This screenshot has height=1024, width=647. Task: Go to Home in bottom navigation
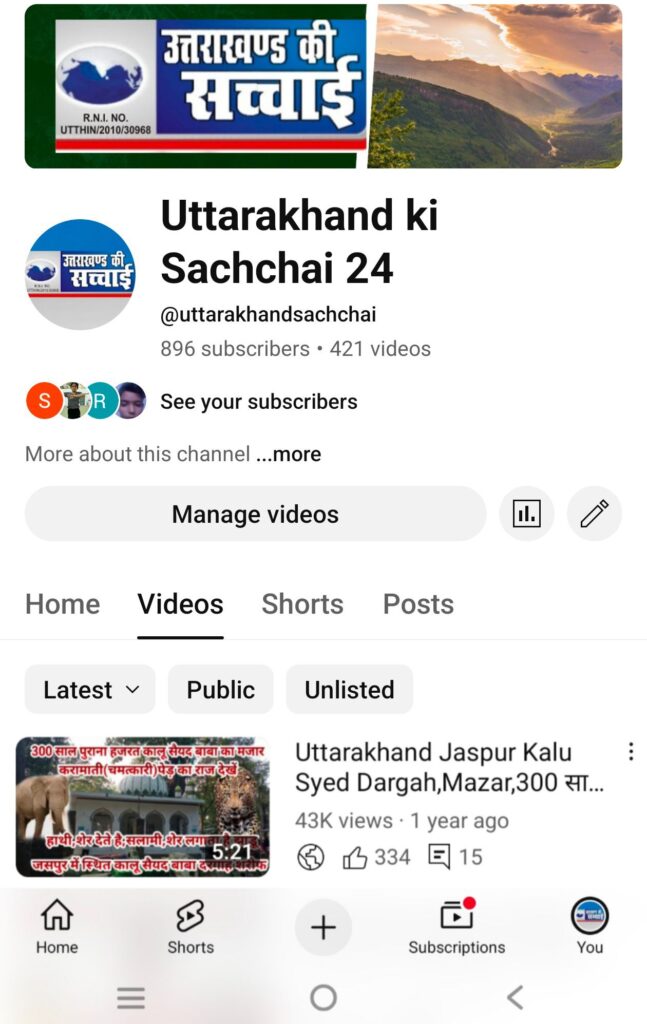coord(57,926)
